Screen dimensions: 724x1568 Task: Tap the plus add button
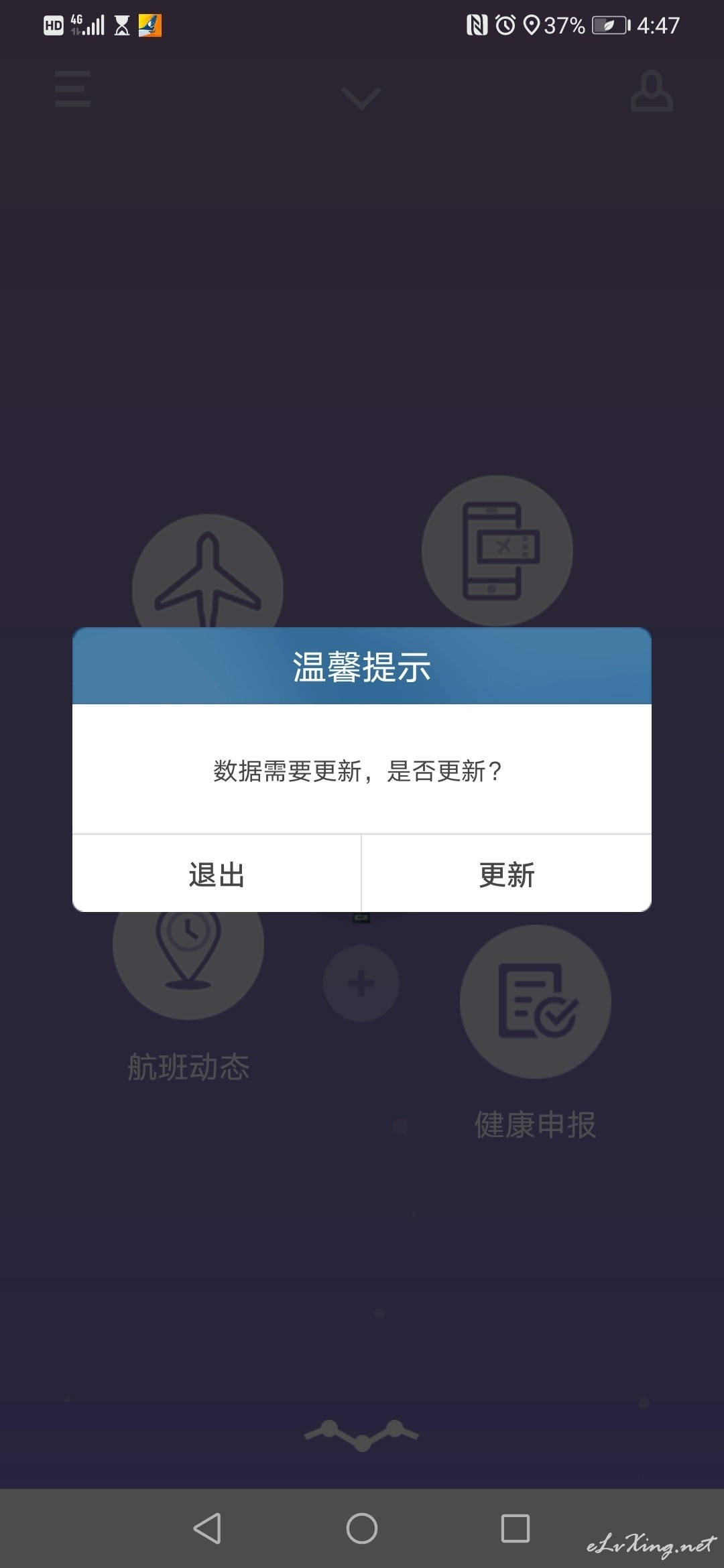click(361, 983)
